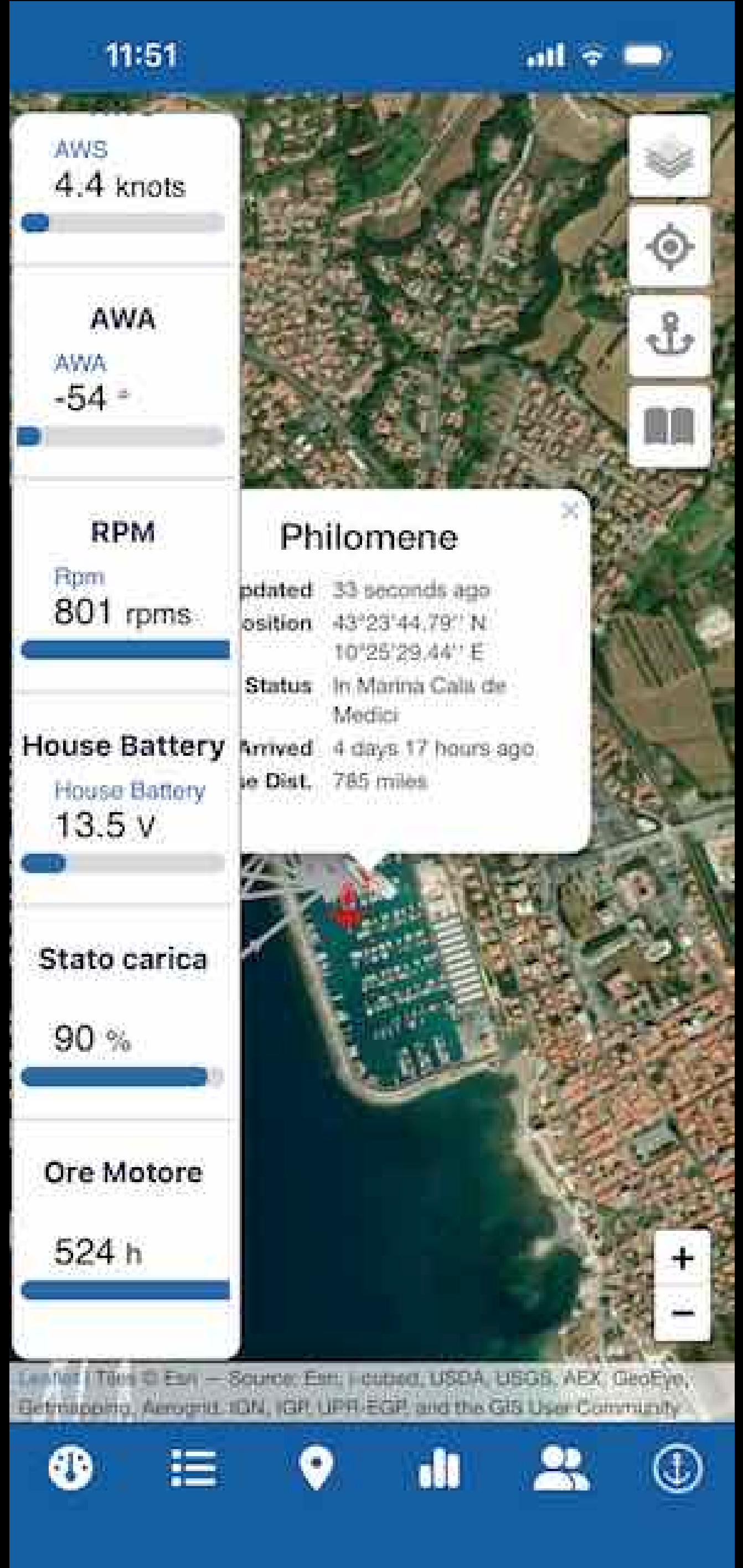Screen dimensions: 743x1568
Task: Switch to the map pin tab
Action: 317,1468
